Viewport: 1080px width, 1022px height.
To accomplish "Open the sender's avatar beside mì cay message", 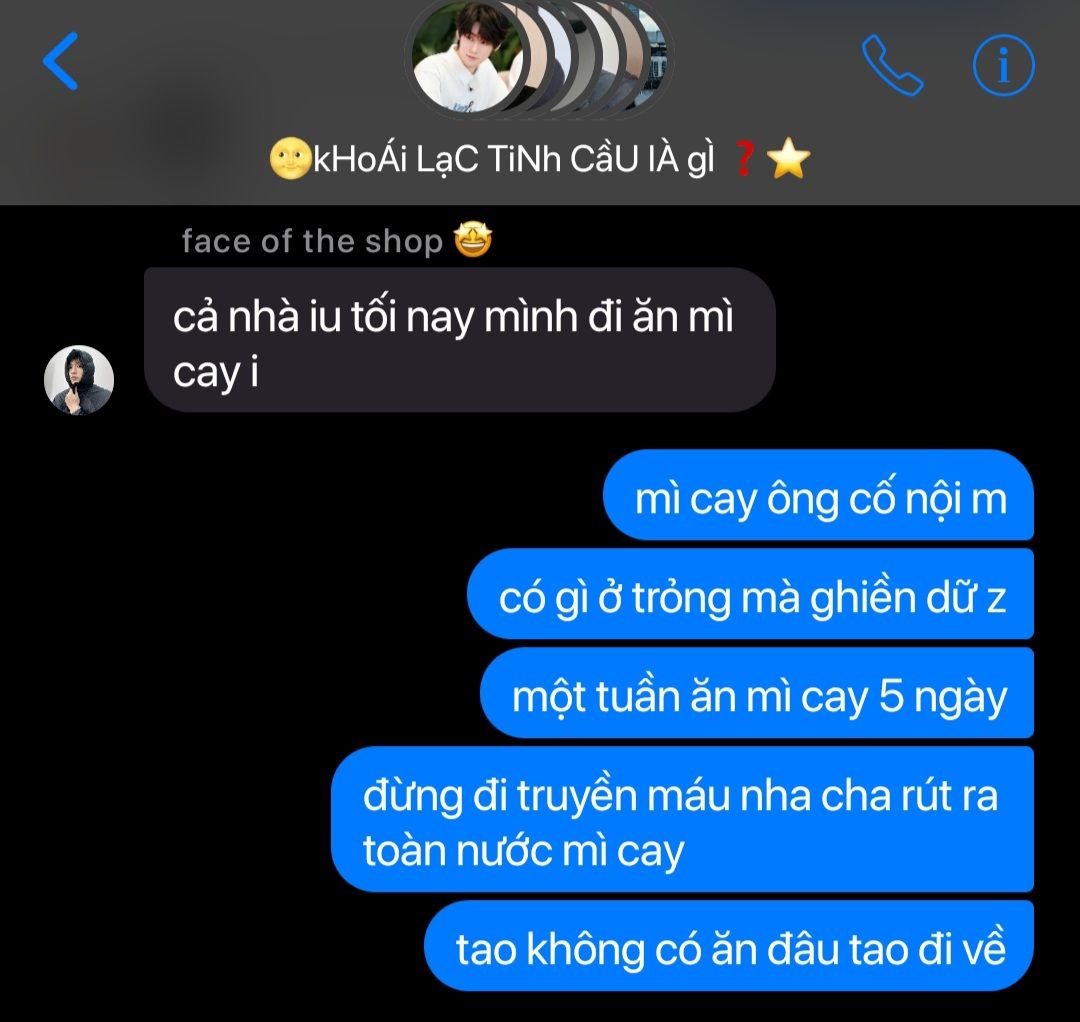I will coord(79,380).
